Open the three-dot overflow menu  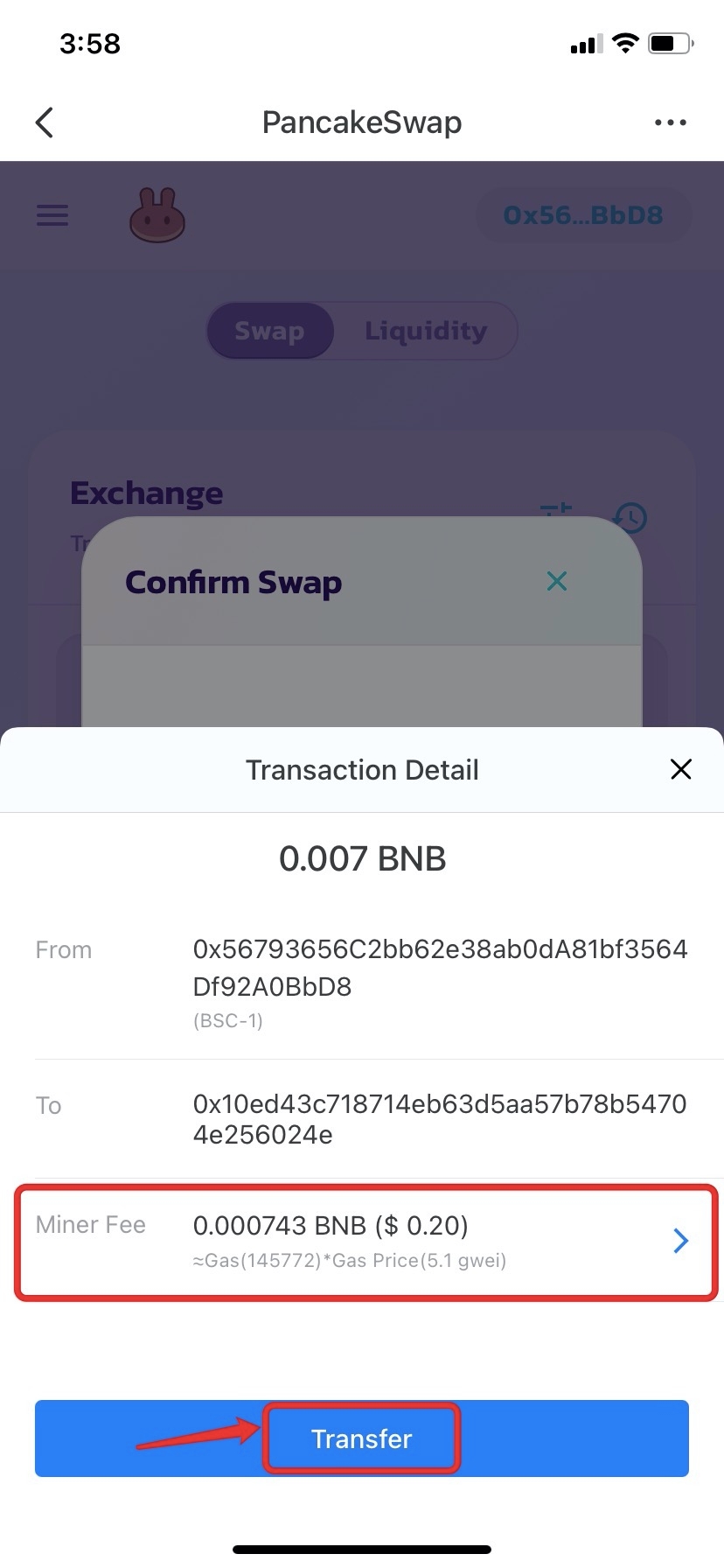point(670,122)
